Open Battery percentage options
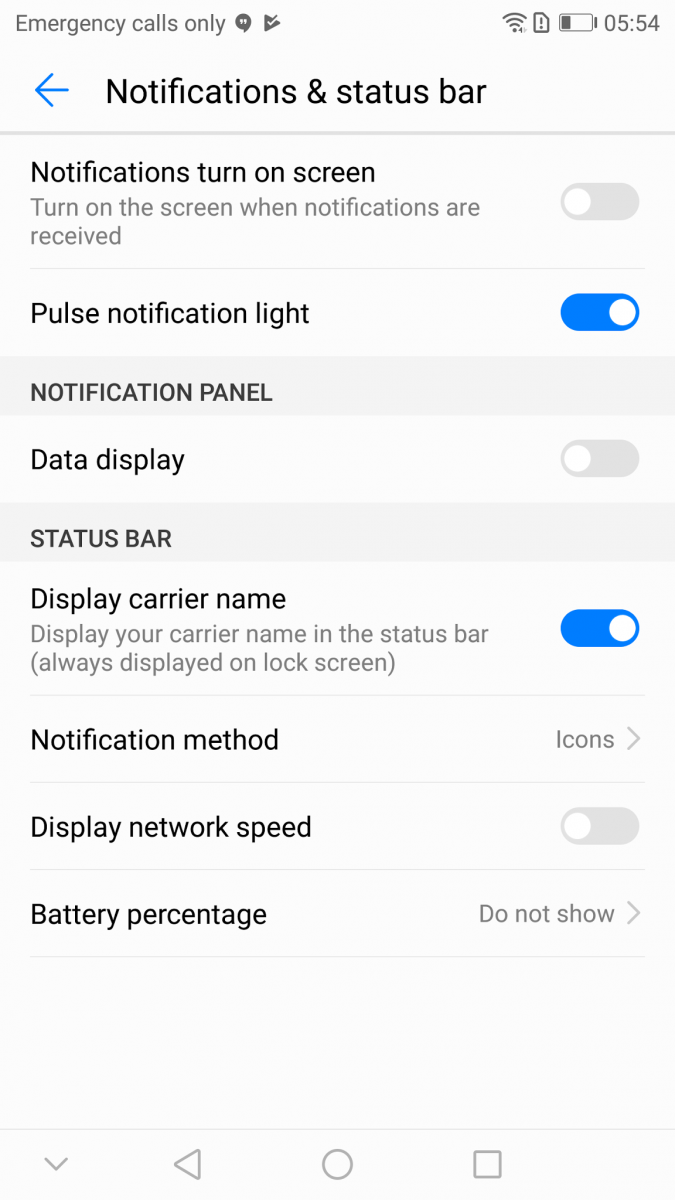Image resolution: width=675 pixels, height=1200 pixels. point(337,914)
